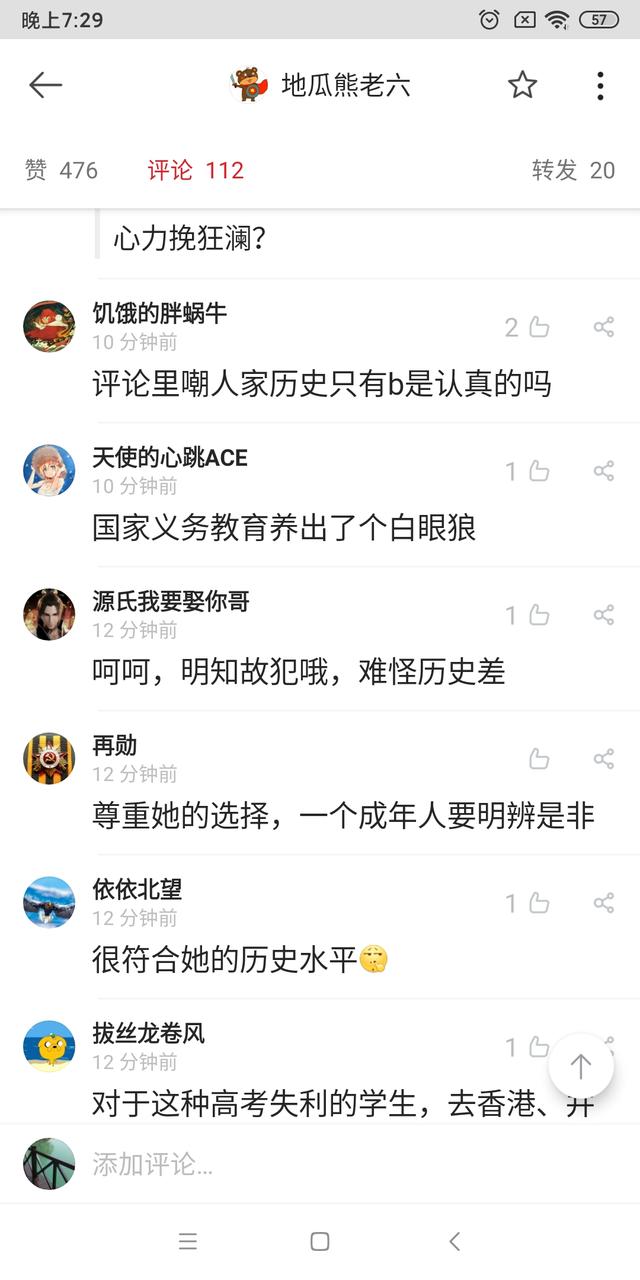Open 拔丝龙卷风's profile avatar
The width and height of the screenshot is (640, 1280).
click(x=49, y=1046)
